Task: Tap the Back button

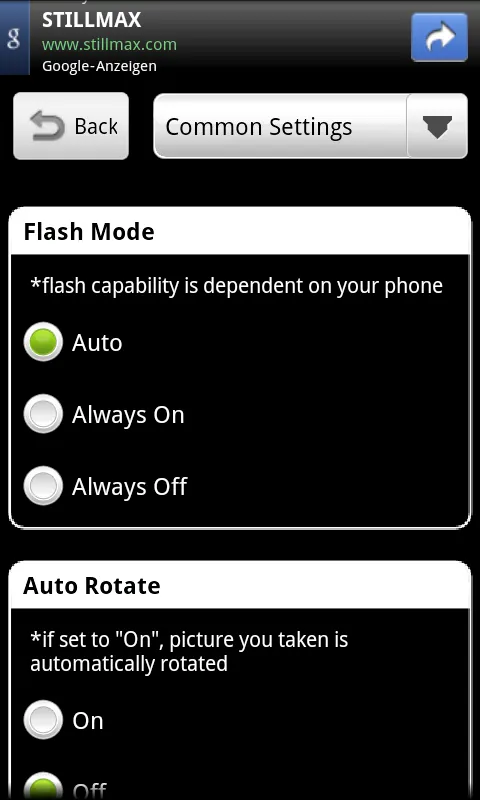Action: [x=71, y=126]
